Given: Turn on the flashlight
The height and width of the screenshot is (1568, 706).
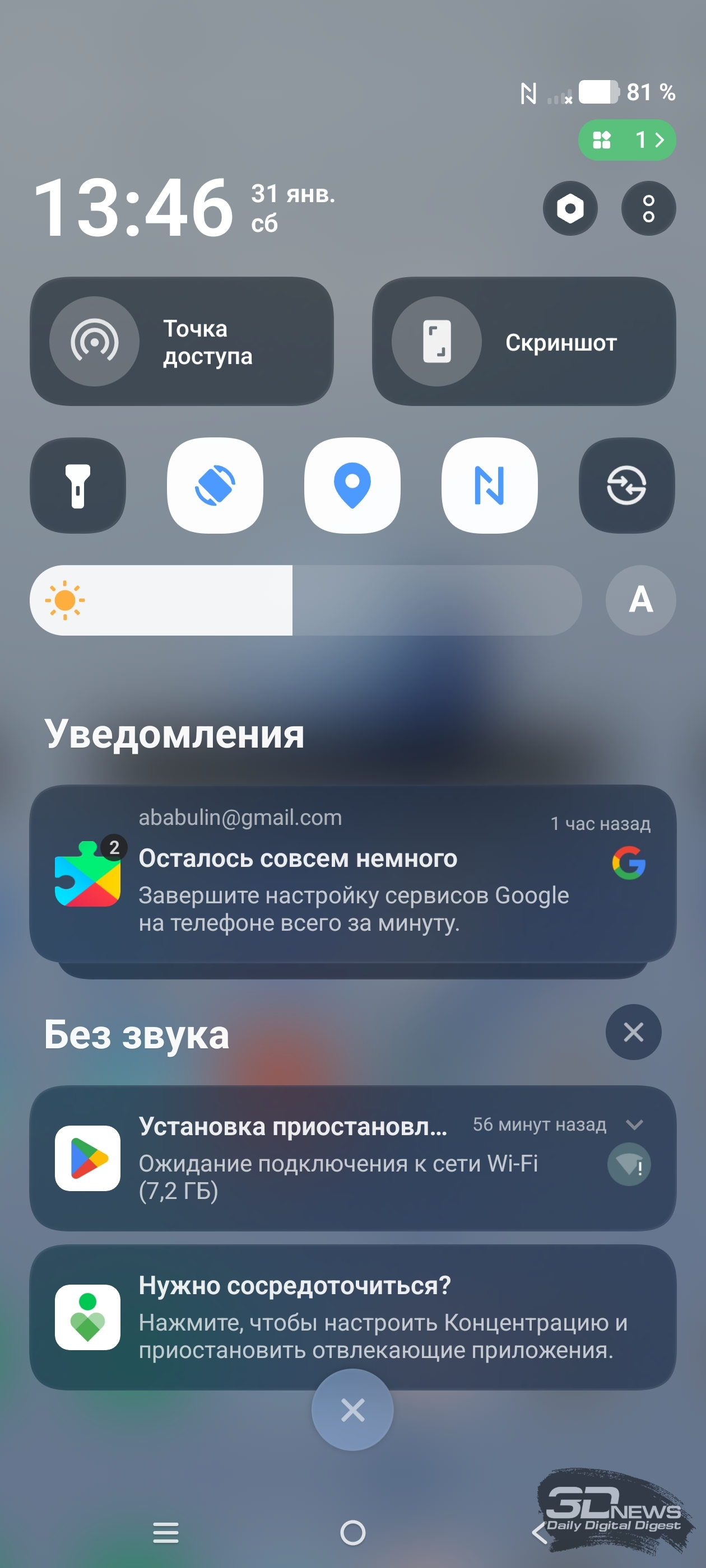Looking at the screenshot, I should pos(78,485).
